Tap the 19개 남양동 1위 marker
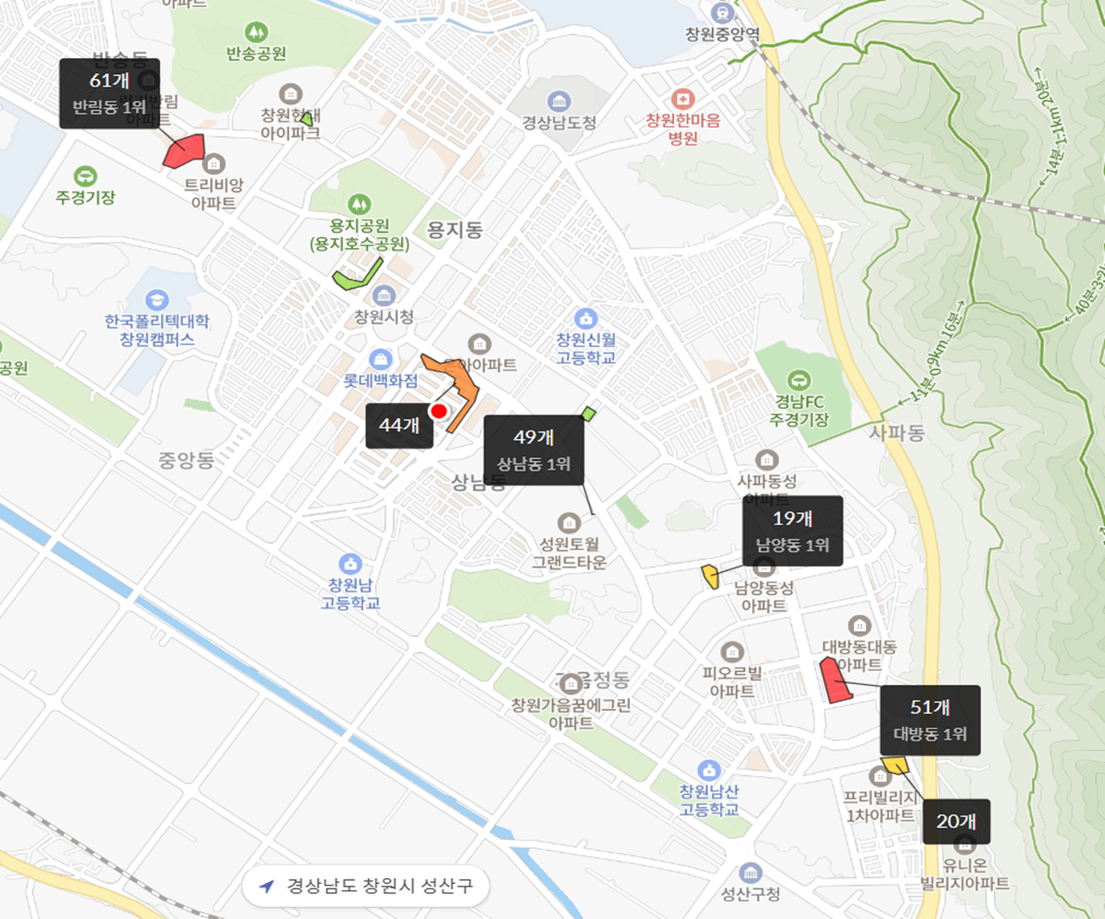The width and height of the screenshot is (1105, 919). coord(792,530)
